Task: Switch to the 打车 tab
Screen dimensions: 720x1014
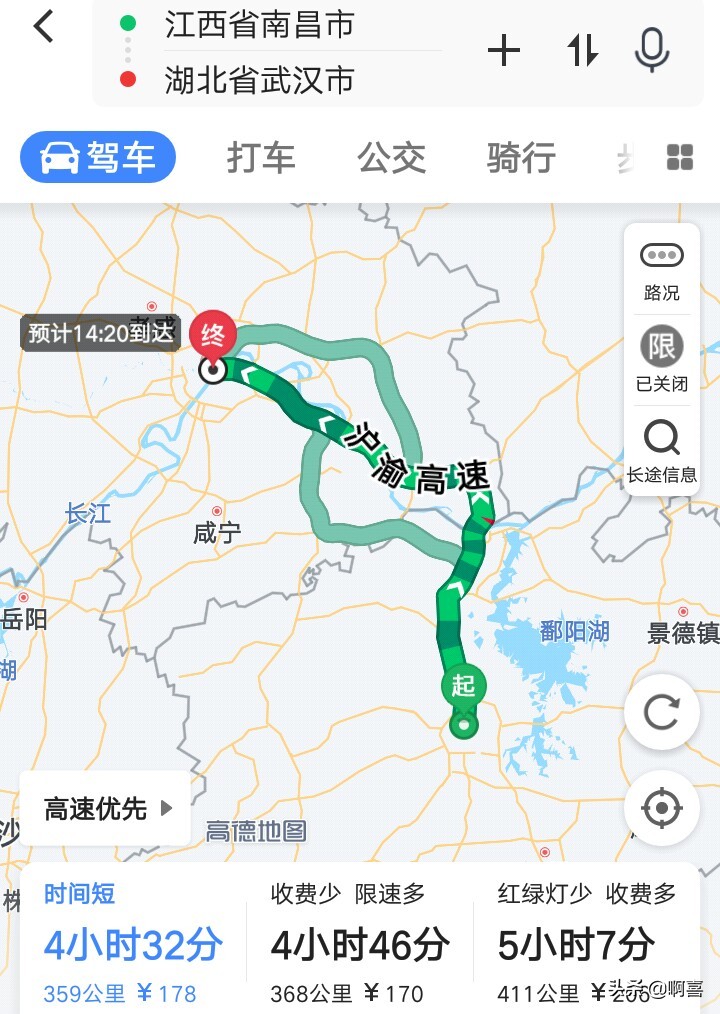Action: click(x=261, y=158)
